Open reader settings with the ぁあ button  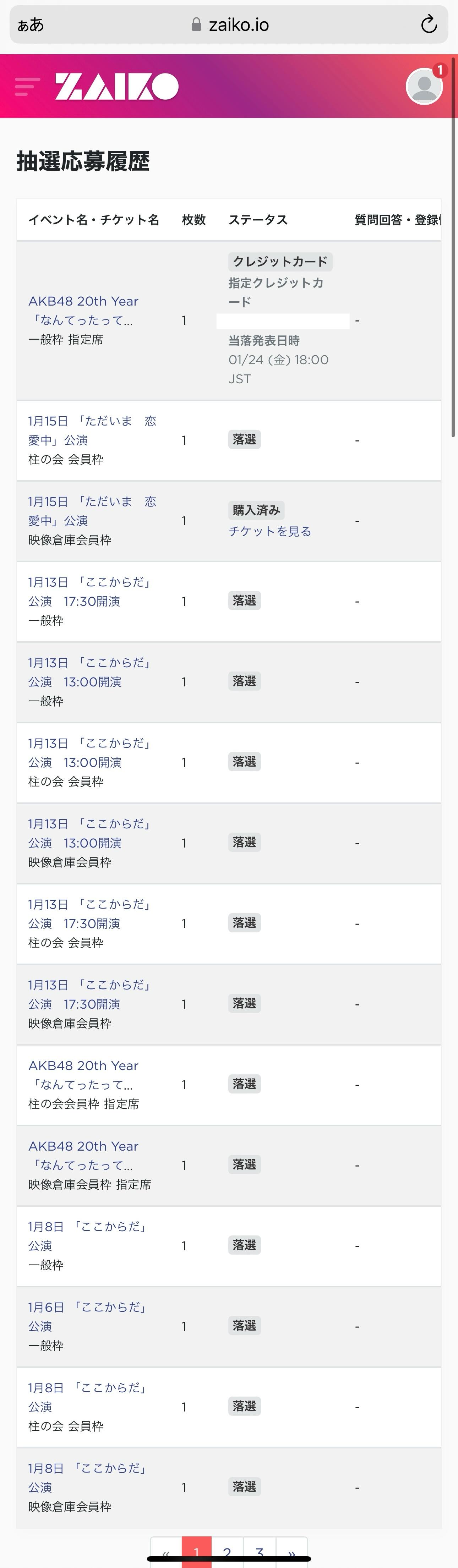tap(31, 24)
